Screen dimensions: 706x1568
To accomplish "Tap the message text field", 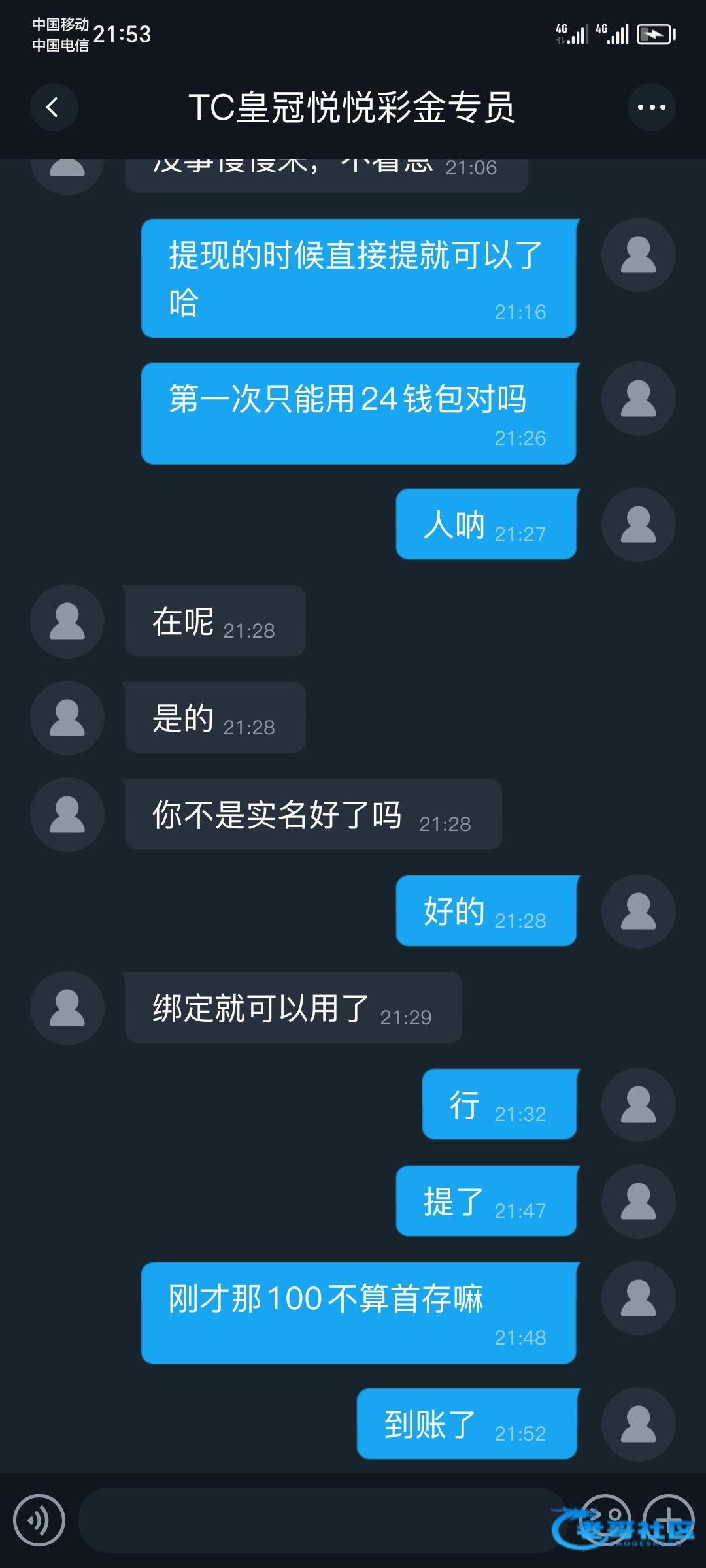I will pos(322,1520).
